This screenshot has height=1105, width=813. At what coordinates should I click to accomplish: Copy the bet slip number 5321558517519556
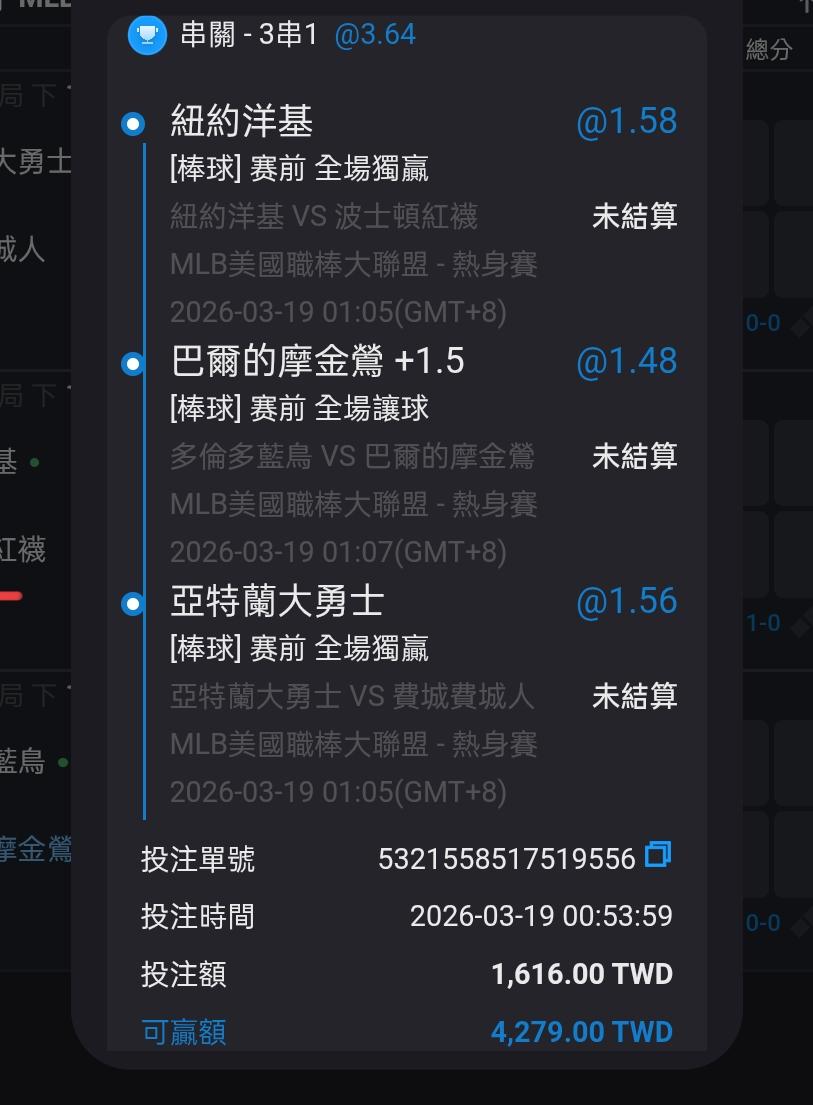coord(658,854)
